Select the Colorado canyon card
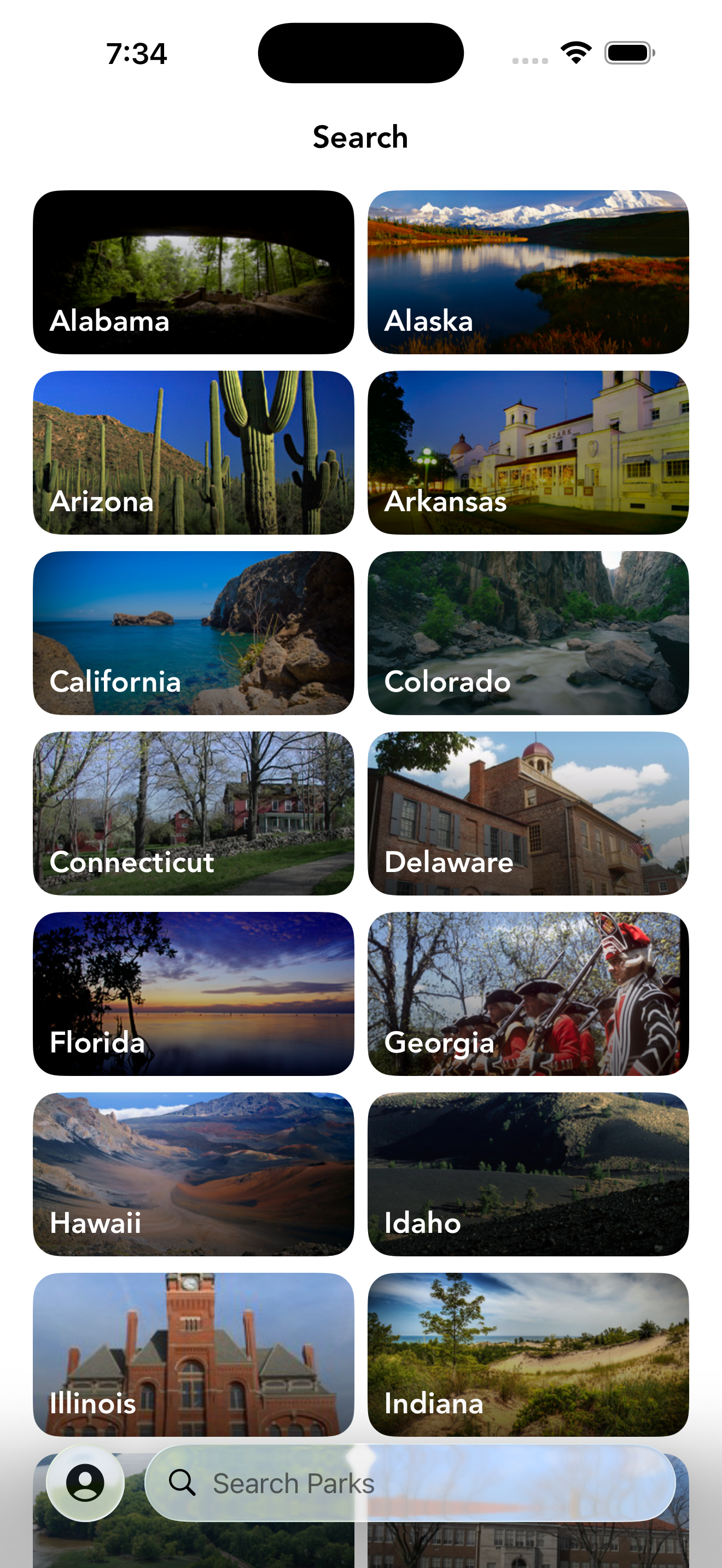Viewport: 722px width, 1568px height. click(528, 631)
